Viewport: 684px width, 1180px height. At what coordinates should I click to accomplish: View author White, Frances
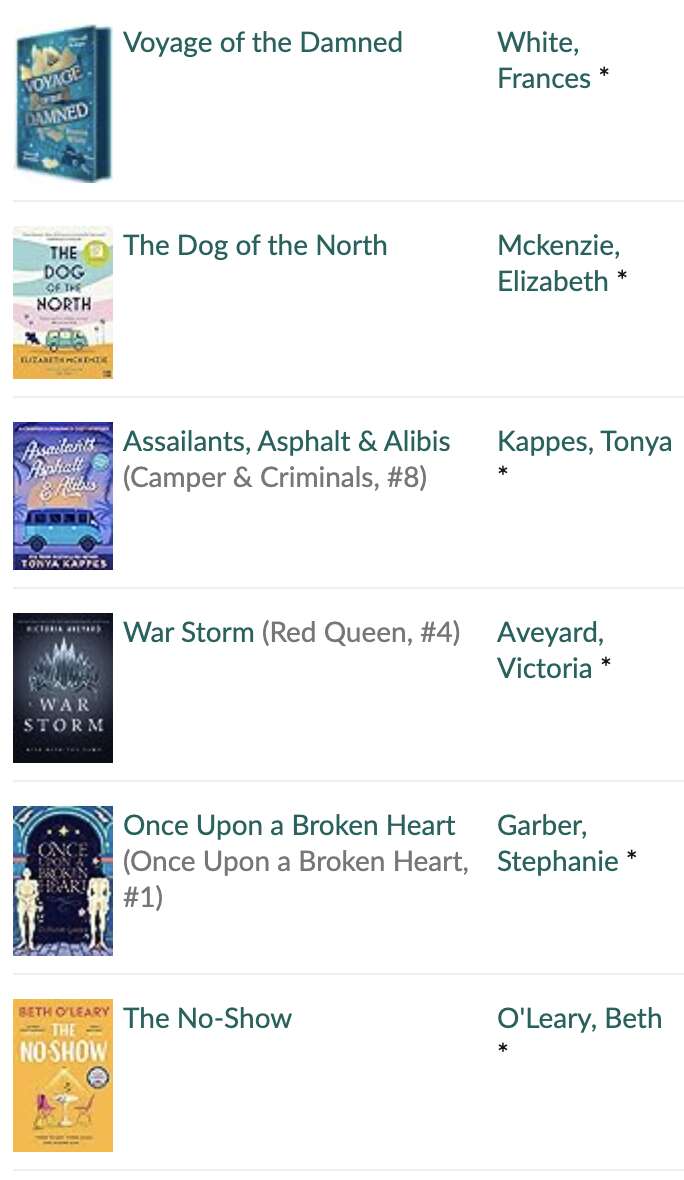click(544, 60)
